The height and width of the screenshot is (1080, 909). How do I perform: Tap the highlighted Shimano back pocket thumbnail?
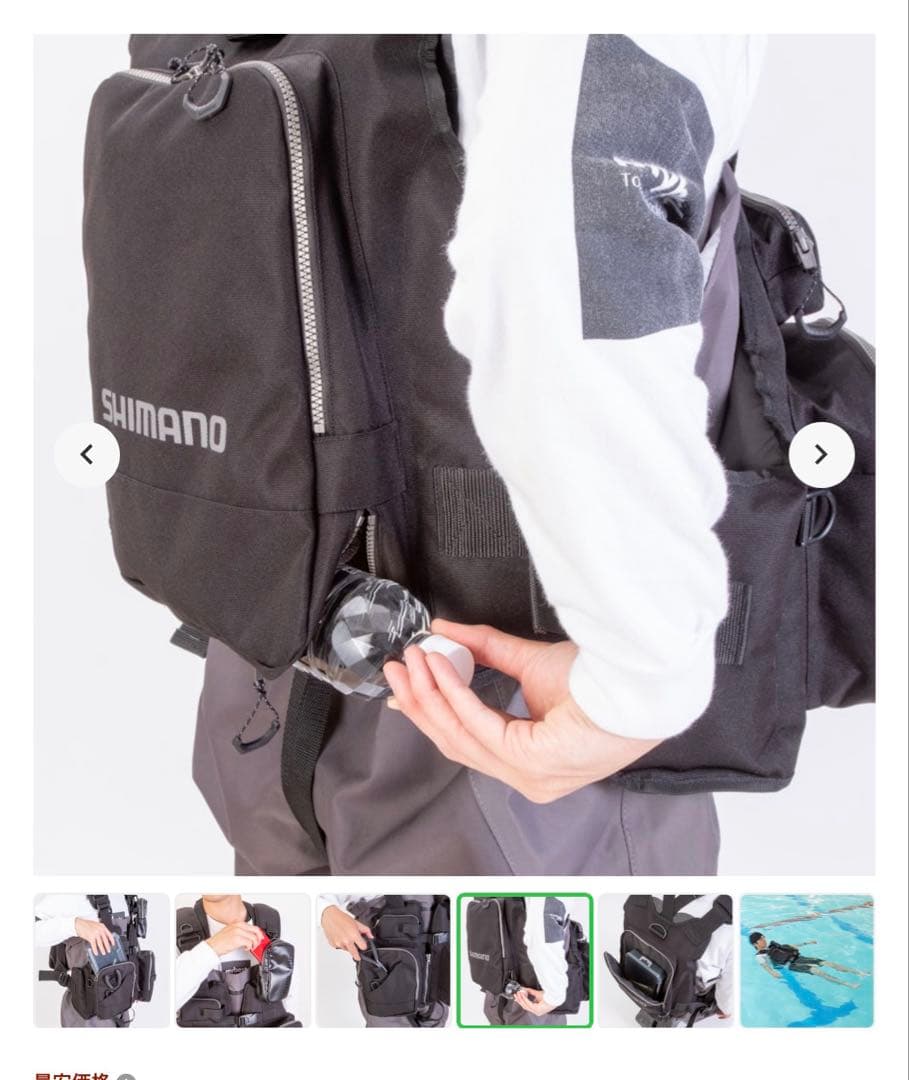(x=525, y=960)
